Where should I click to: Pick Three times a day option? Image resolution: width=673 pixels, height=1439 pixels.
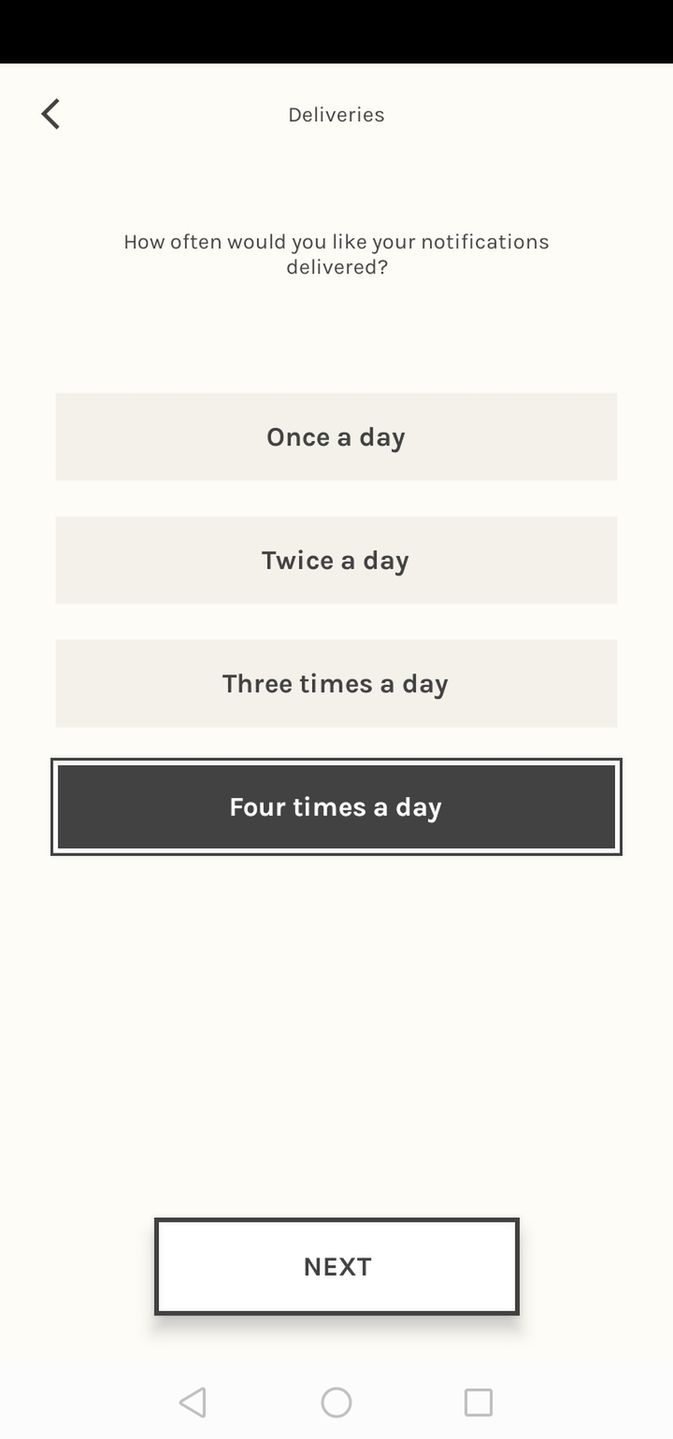point(336,683)
